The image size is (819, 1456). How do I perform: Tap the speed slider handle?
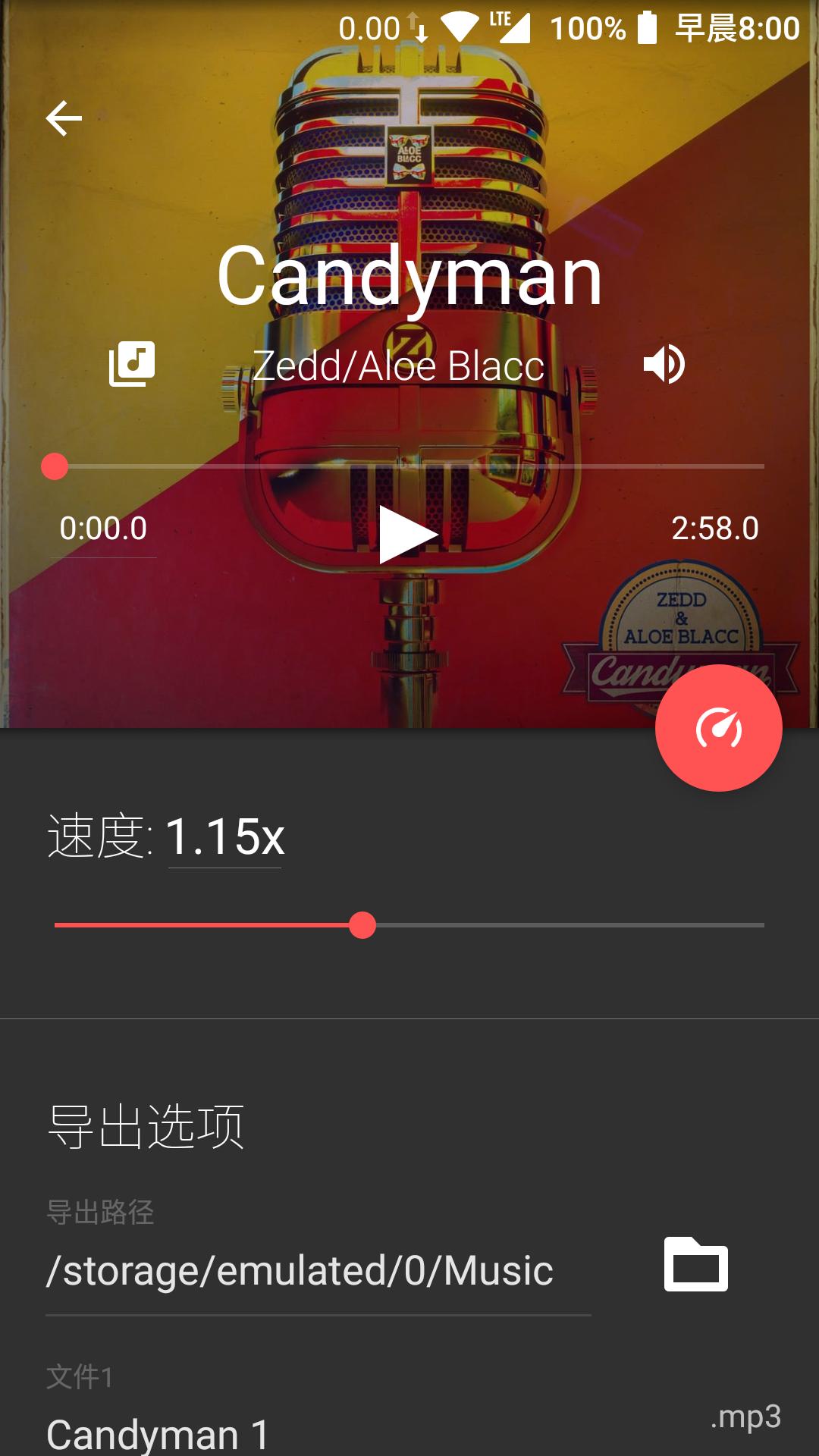tap(364, 924)
